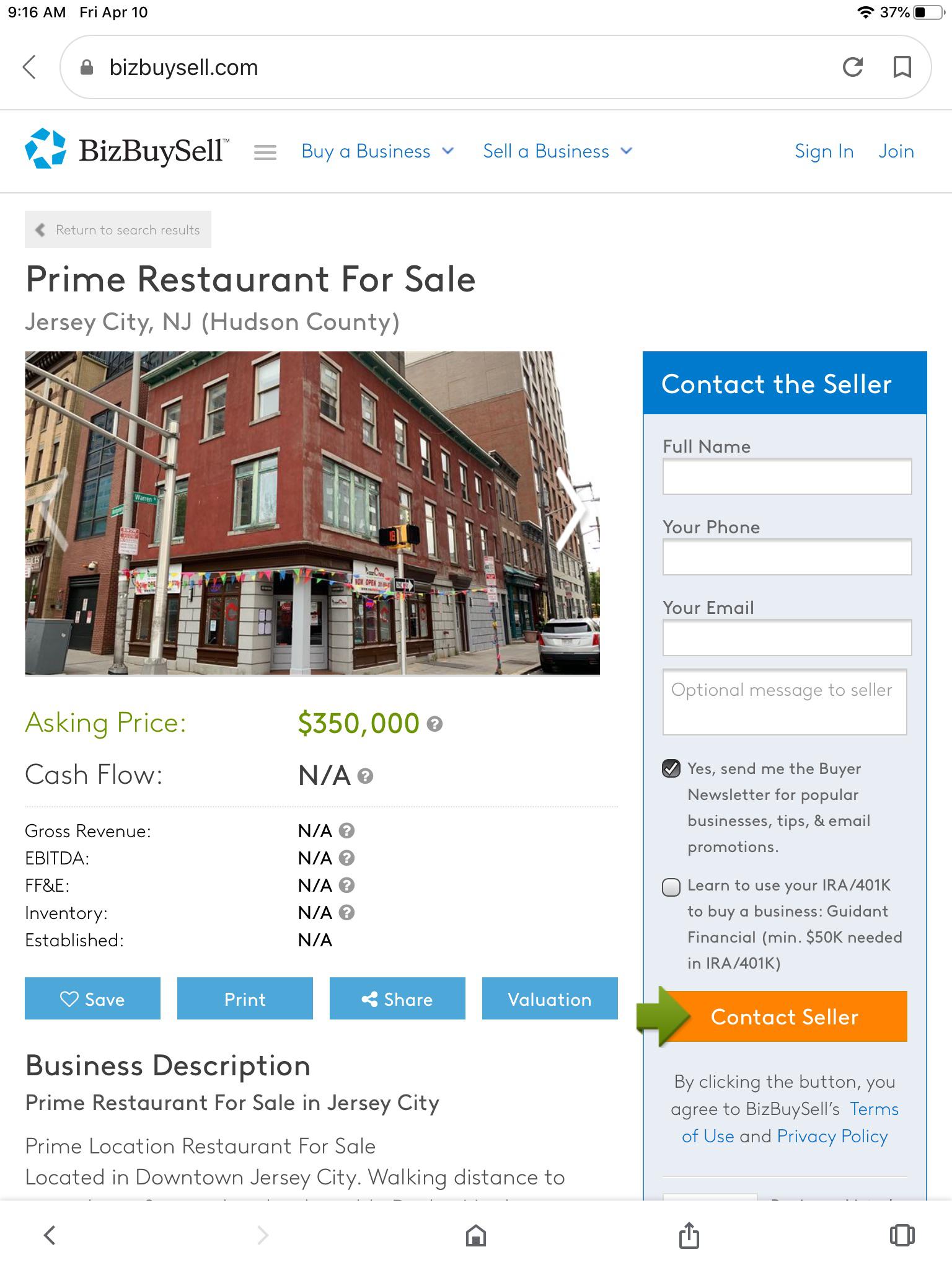Open the hamburger navigation menu
Screen dimensions: 952x1270
click(x=265, y=152)
